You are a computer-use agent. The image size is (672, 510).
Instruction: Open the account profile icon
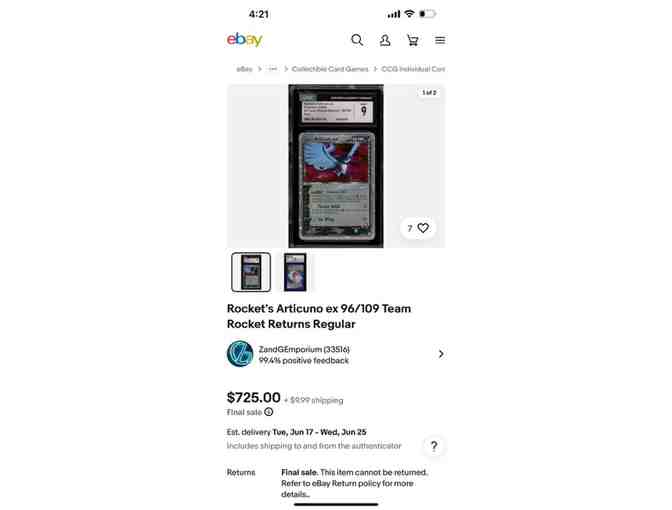coord(385,40)
